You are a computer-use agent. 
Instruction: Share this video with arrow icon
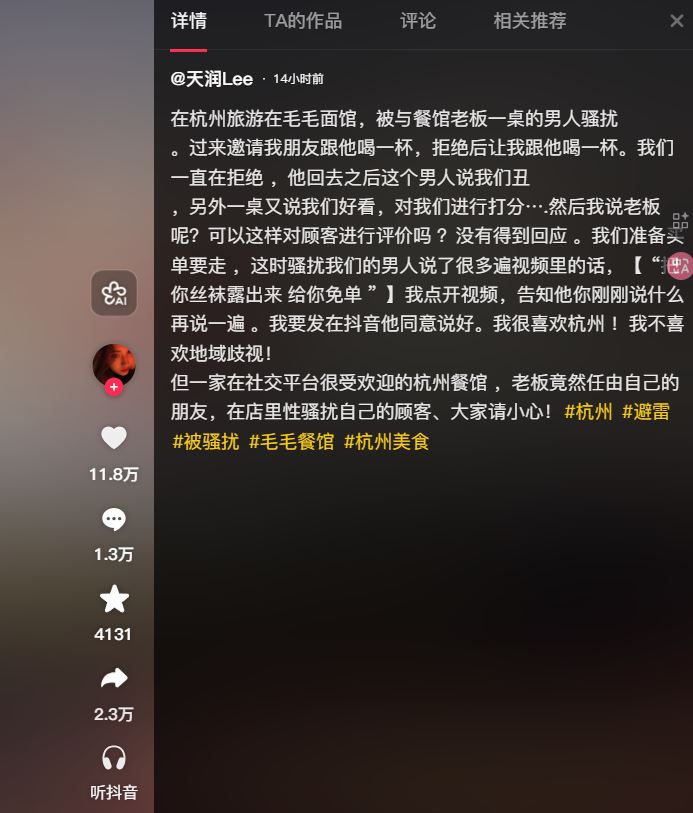(114, 679)
